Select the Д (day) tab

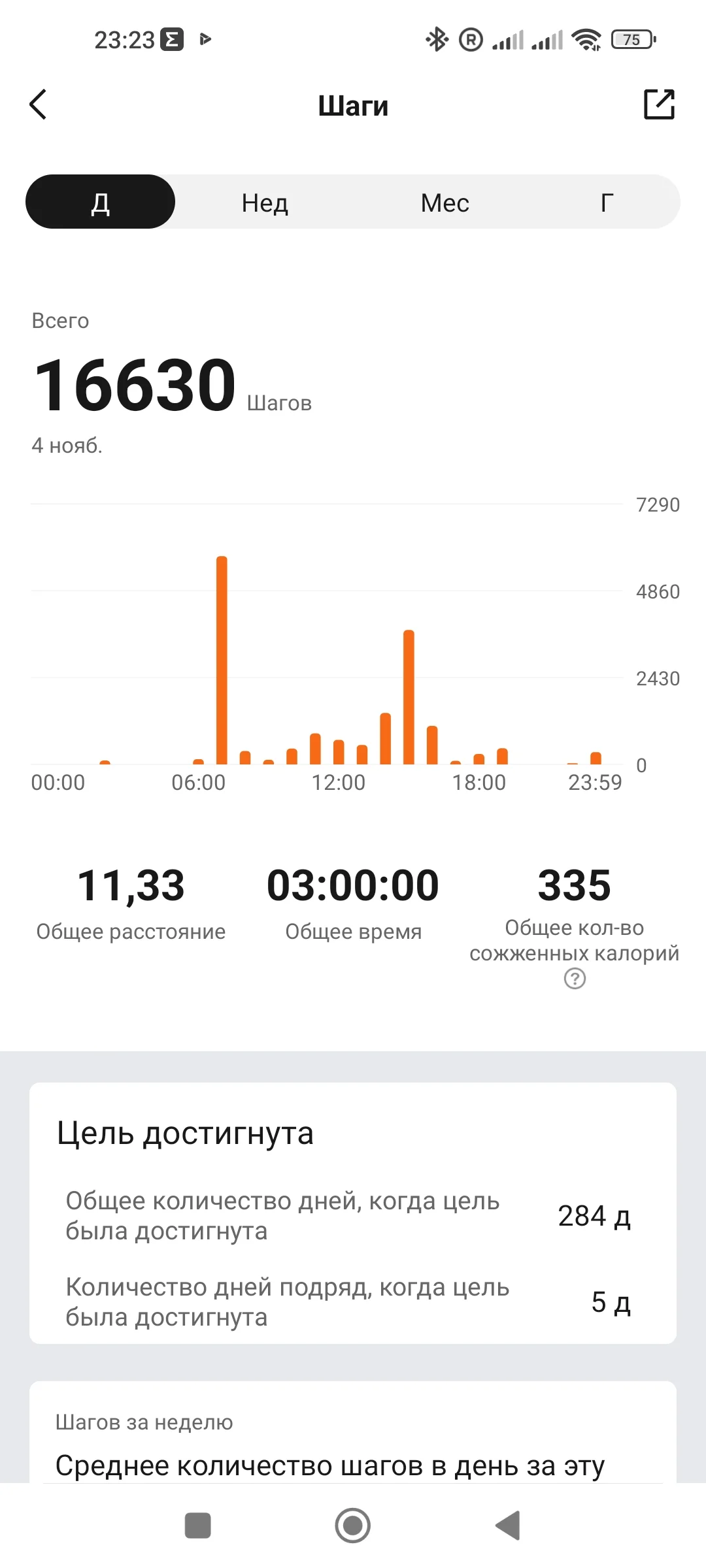point(100,202)
